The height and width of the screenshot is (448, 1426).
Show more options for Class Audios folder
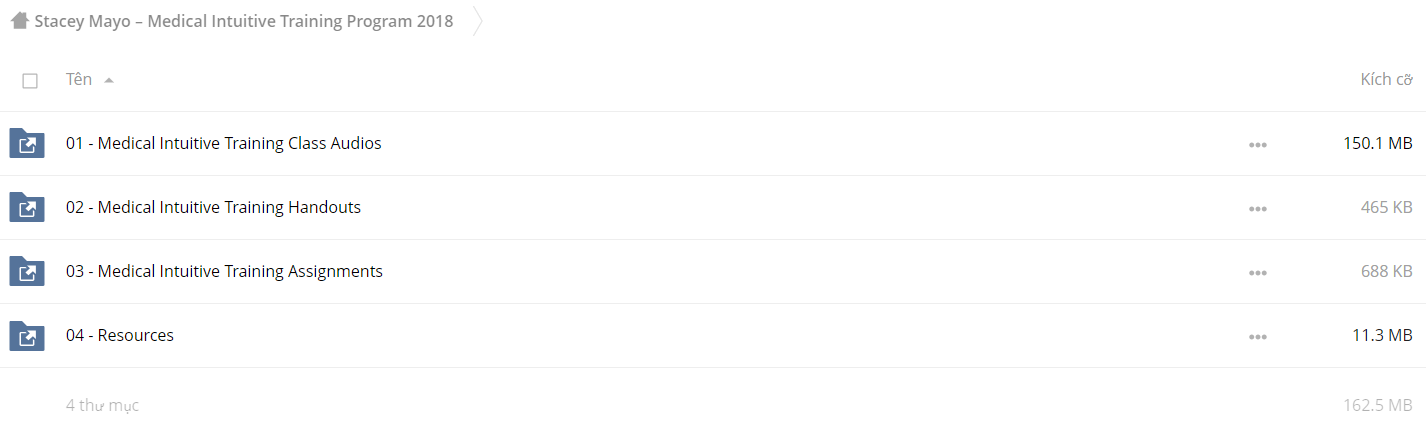[x=1257, y=145]
